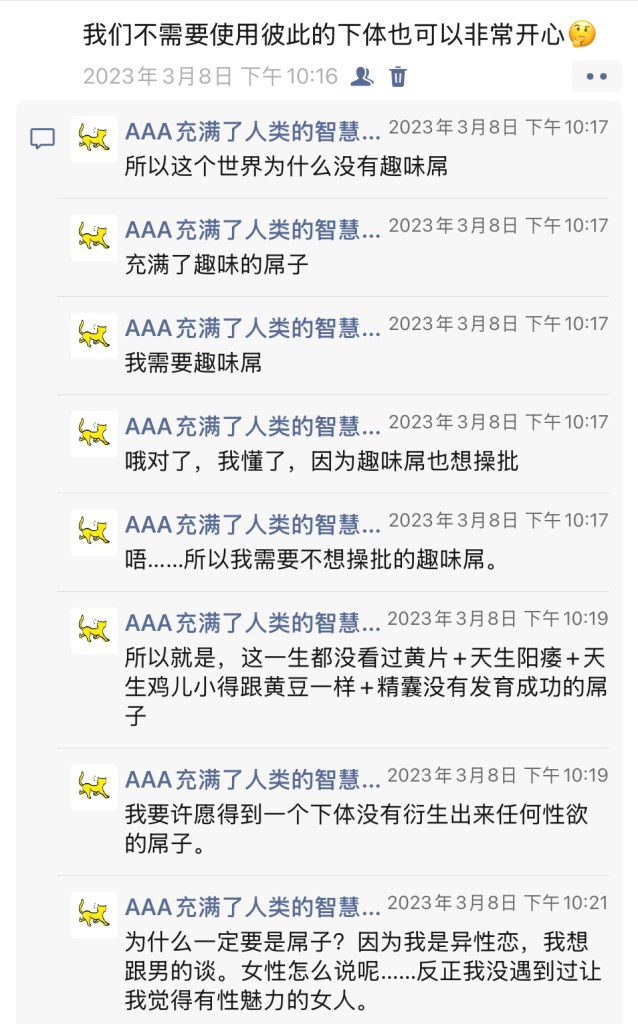The height and width of the screenshot is (1024, 638).
Task: Tap the delete trash icon under the post
Action: pyautogui.click(x=398, y=76)
